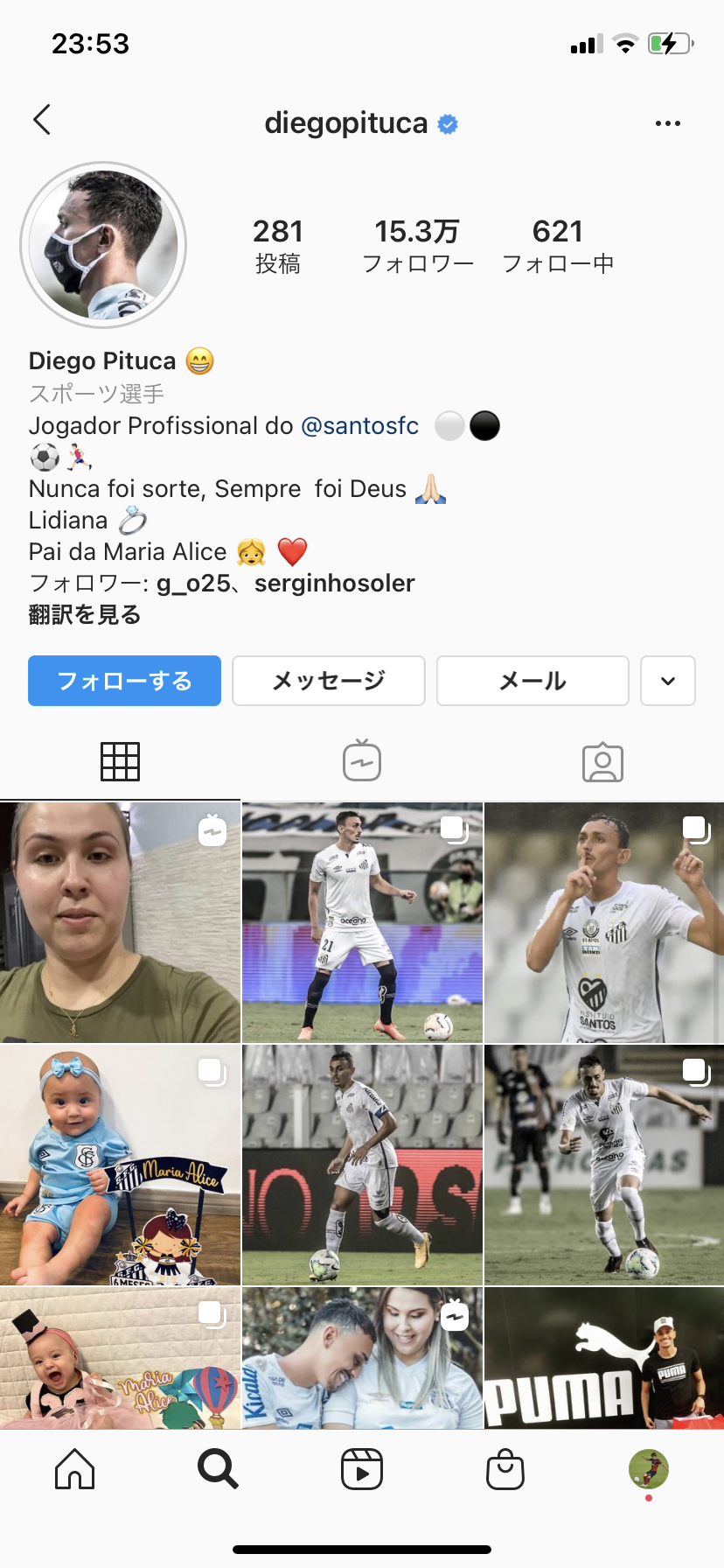Switch to the posts grid tab
This screenshot has height=1568, width=724.
pos(120,761)
